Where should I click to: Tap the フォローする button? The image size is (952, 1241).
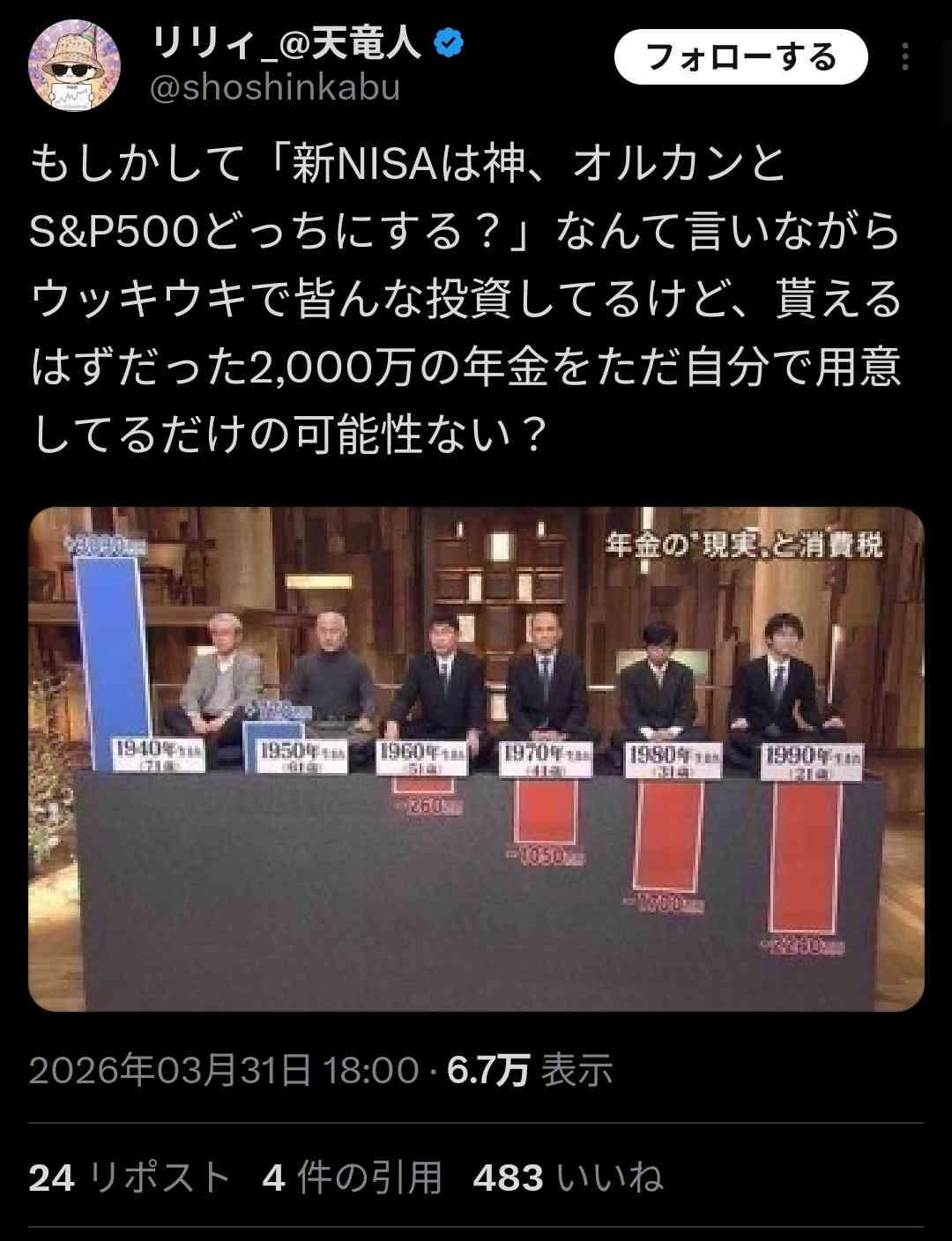click(x=740, y=57)
